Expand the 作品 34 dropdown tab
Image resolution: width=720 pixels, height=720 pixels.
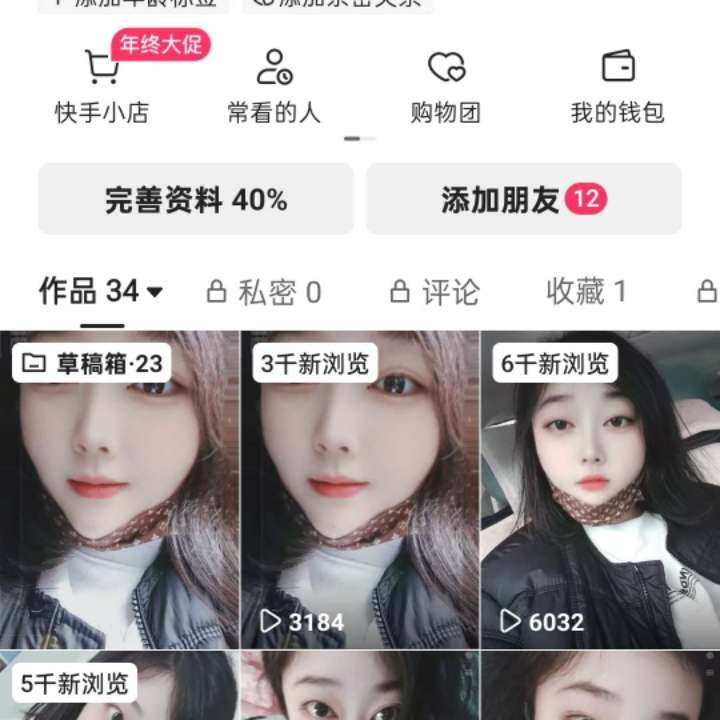click(101, 291)
